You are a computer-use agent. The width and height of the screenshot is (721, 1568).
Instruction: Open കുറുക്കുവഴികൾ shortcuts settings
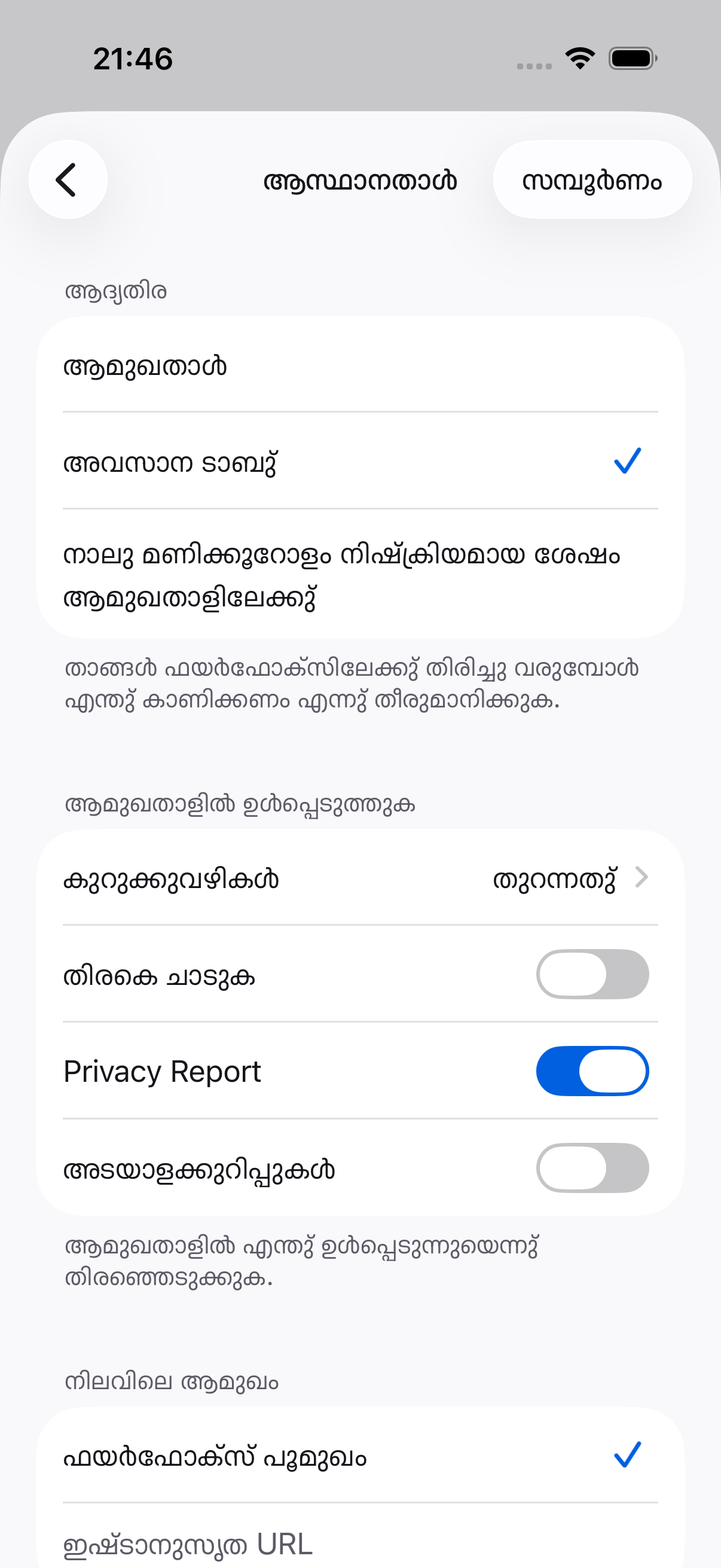(x=360, y=878)
